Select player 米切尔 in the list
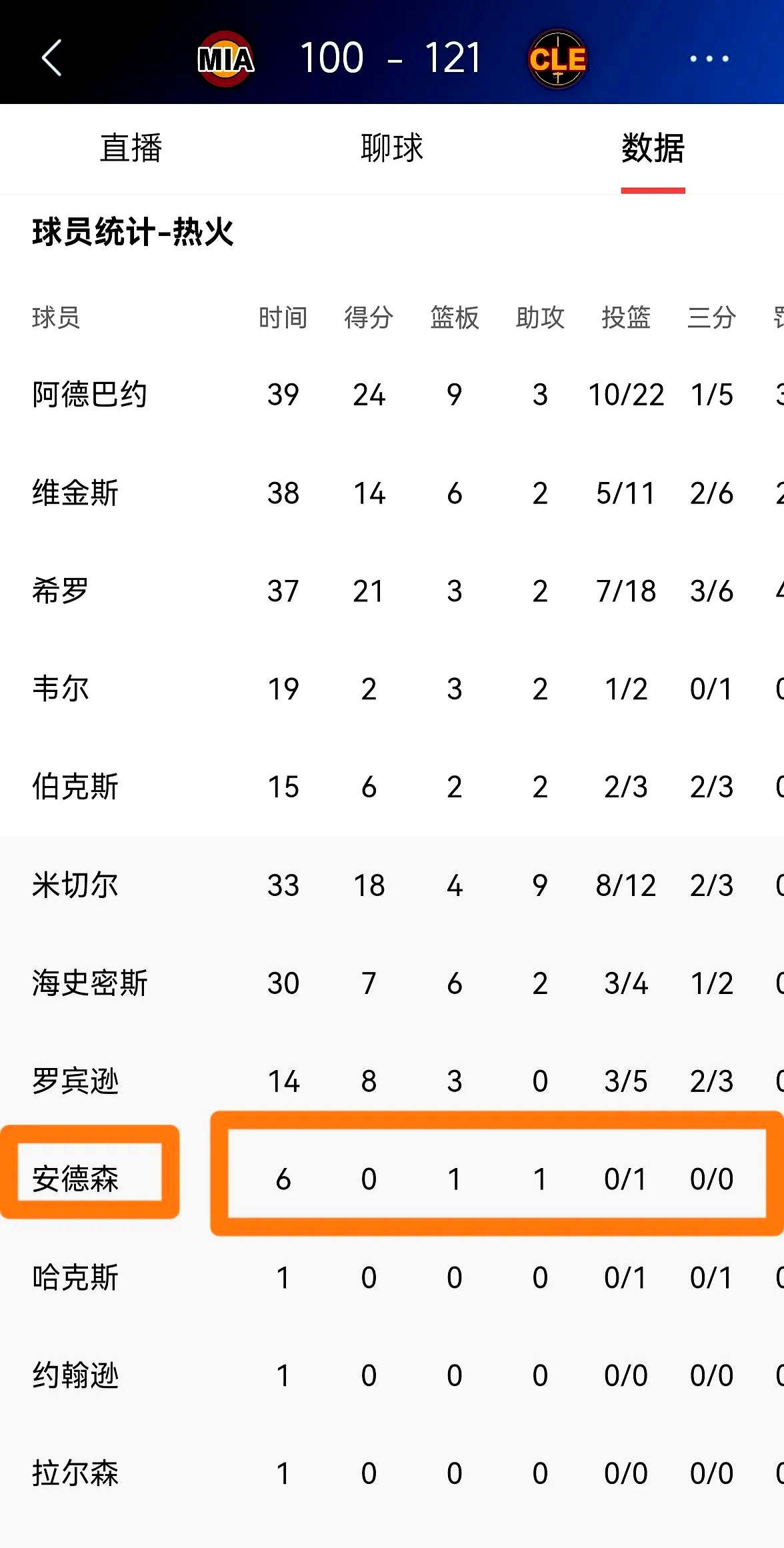This screenshot has height=1548, width=784. 75,885
